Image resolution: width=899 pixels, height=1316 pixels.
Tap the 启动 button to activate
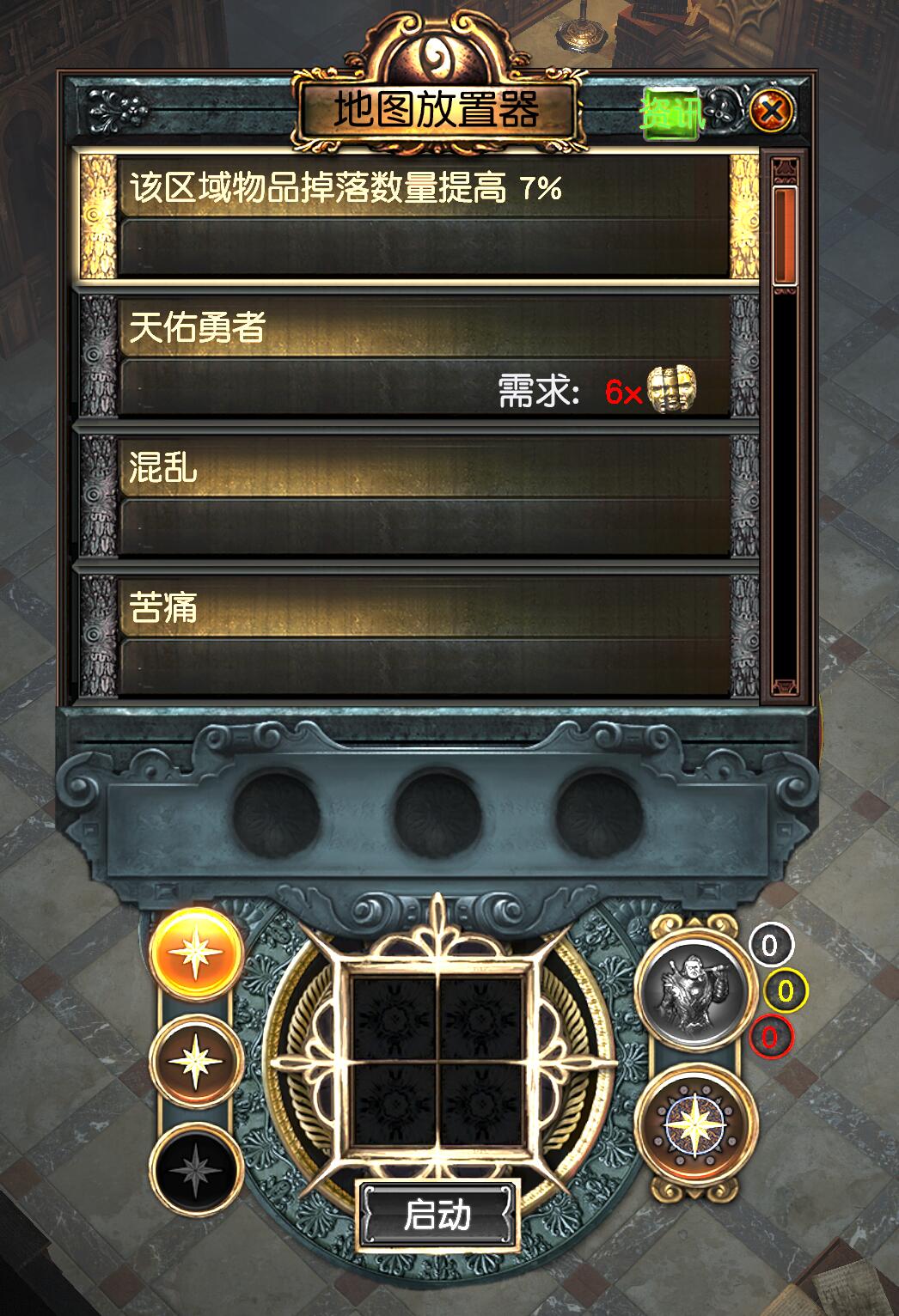pyautogui.click(x=438, y=1215)
